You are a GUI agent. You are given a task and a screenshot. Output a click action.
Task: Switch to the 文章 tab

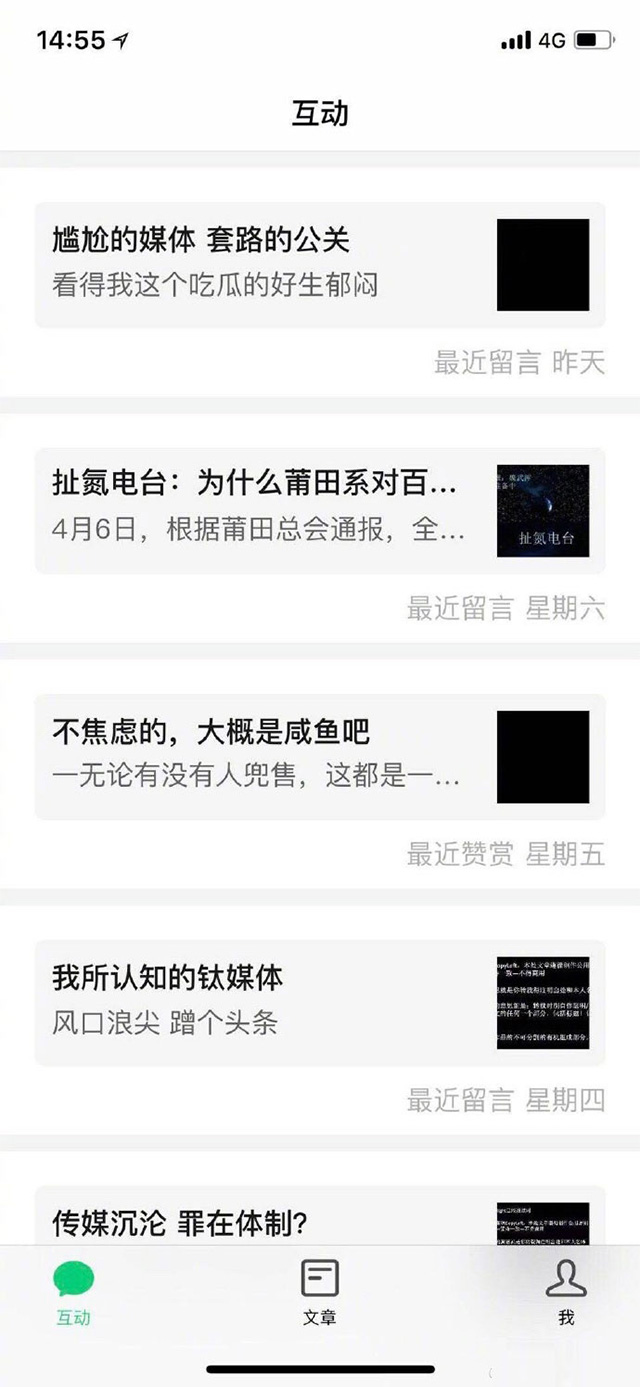(x=320, y=1293)
